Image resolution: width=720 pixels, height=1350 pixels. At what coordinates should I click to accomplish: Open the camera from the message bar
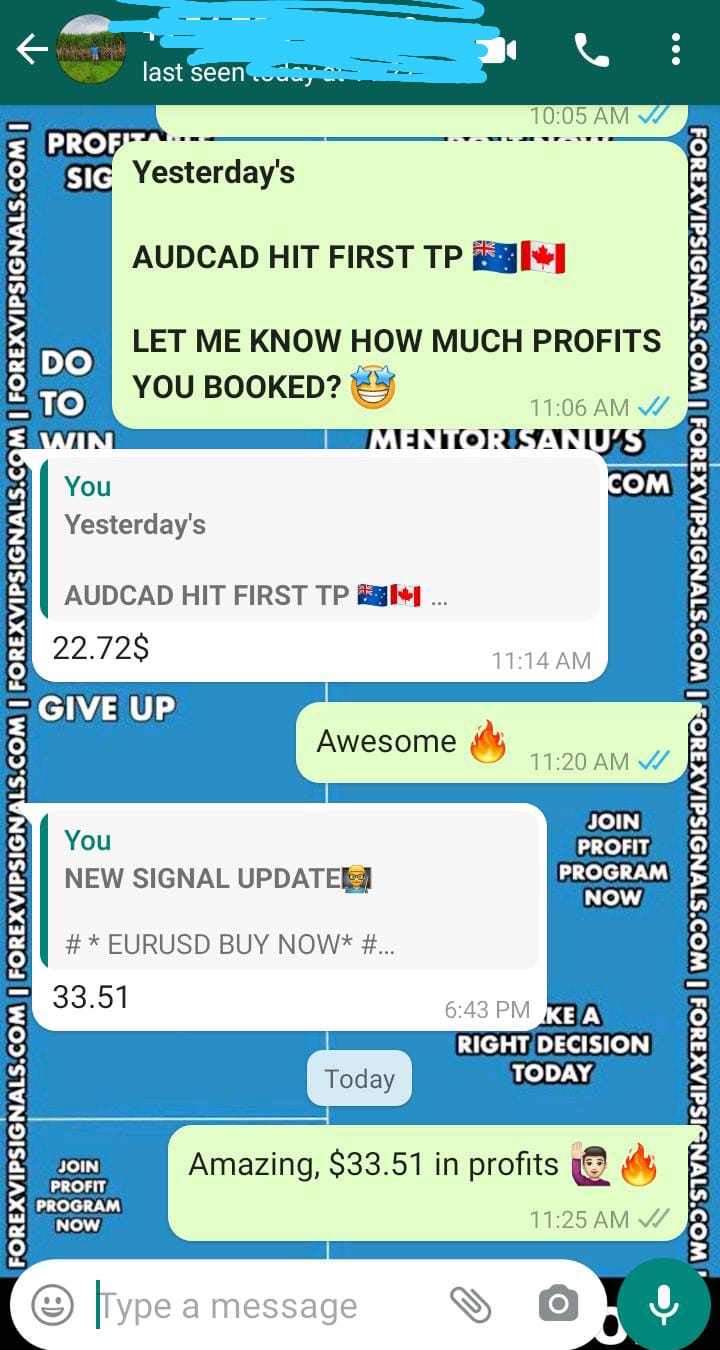pos(557,1304)
